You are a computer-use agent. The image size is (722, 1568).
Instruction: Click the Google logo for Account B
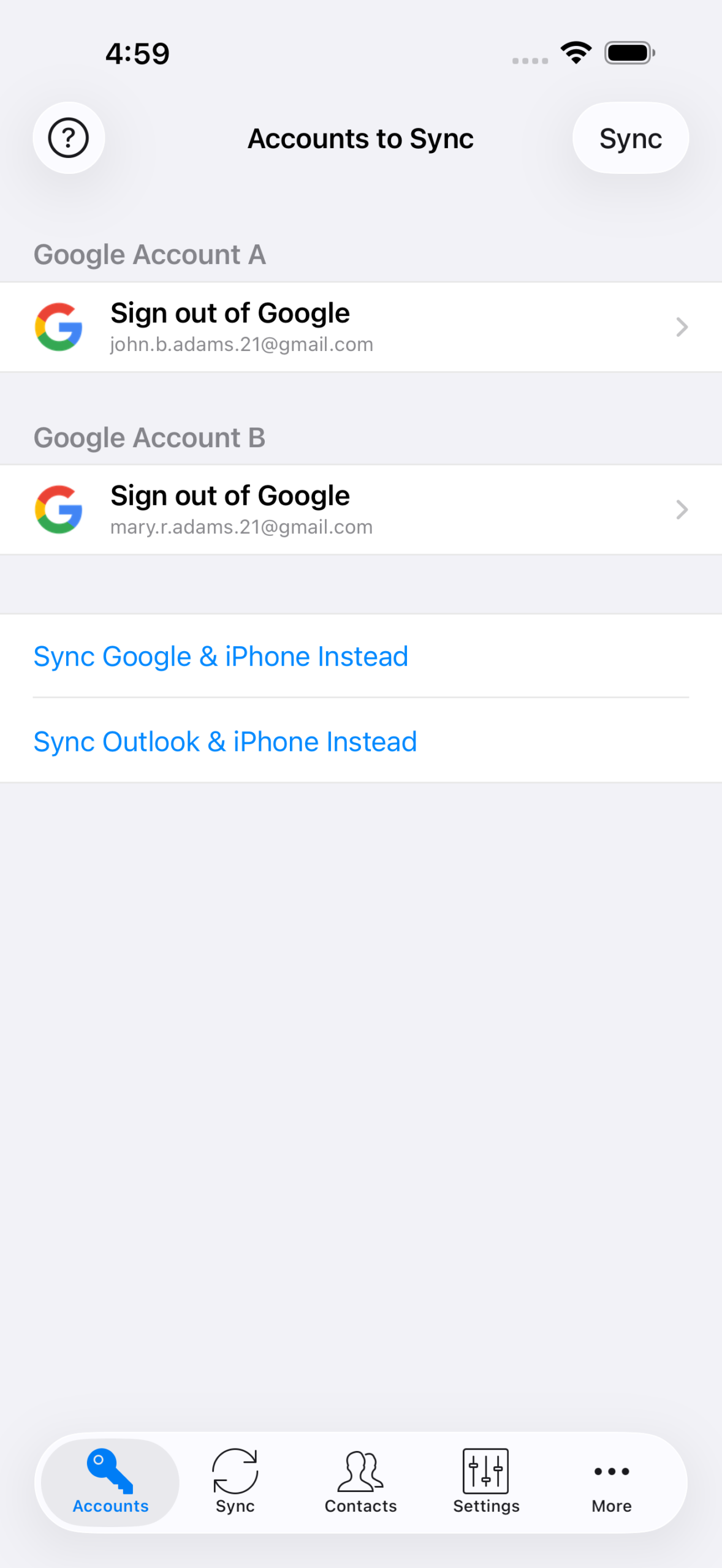(59, 510)
